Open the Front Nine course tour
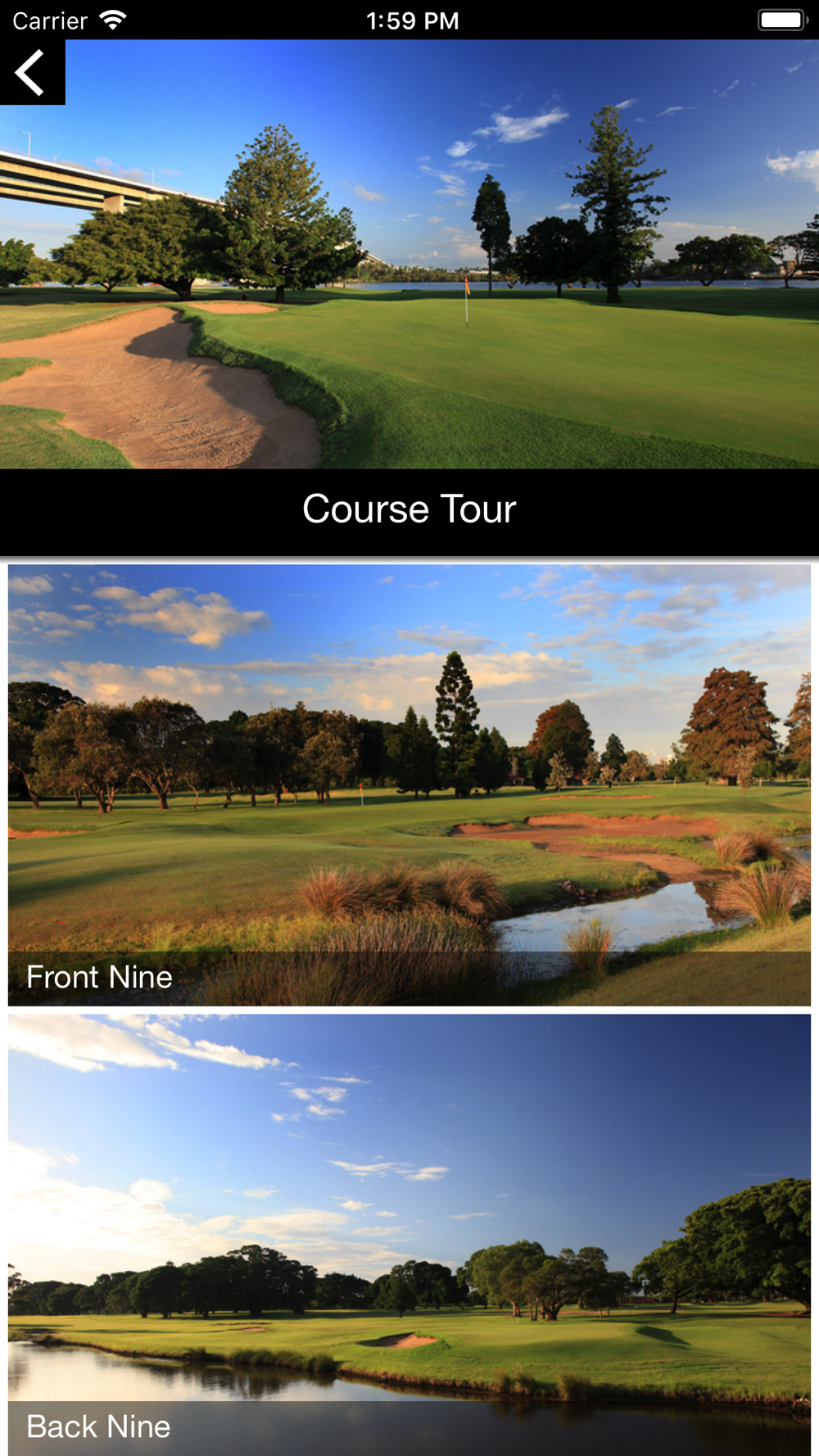This screenshot has width=819, height=1456. [409, 785]
